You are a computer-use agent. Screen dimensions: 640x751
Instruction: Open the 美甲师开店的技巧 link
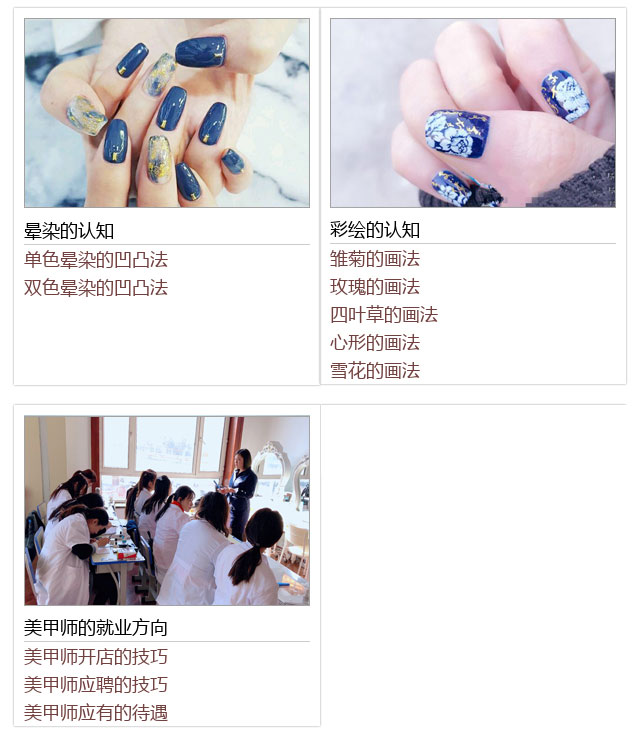coord(96,657)
